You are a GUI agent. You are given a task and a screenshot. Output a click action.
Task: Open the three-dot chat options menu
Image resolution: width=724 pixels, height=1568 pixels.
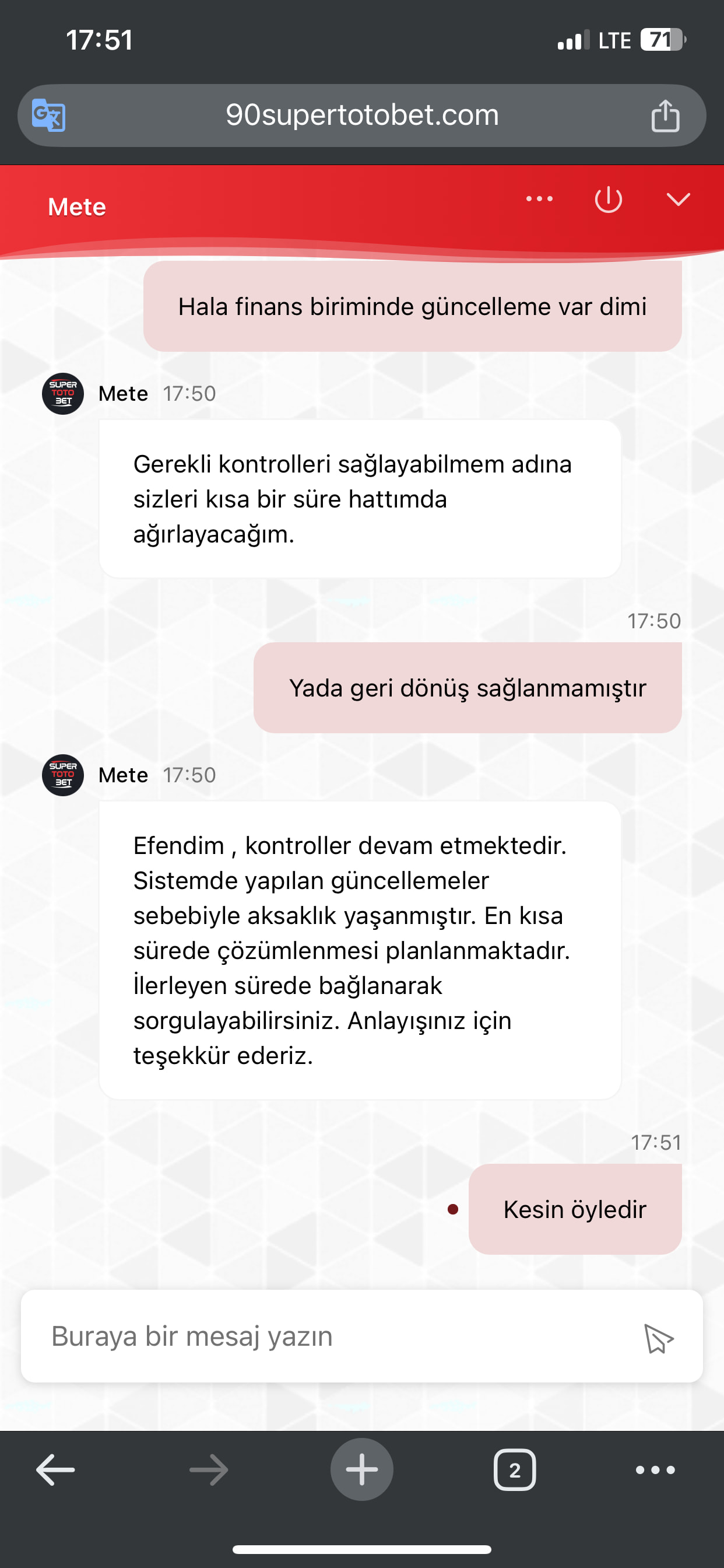click(x=540, y=199)
